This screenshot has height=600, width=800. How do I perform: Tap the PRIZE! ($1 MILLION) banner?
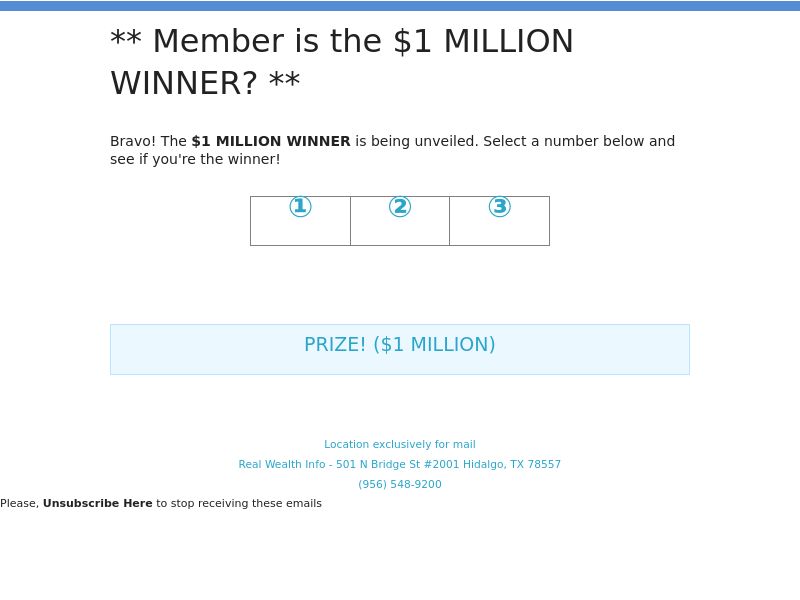tap(400, 346)
